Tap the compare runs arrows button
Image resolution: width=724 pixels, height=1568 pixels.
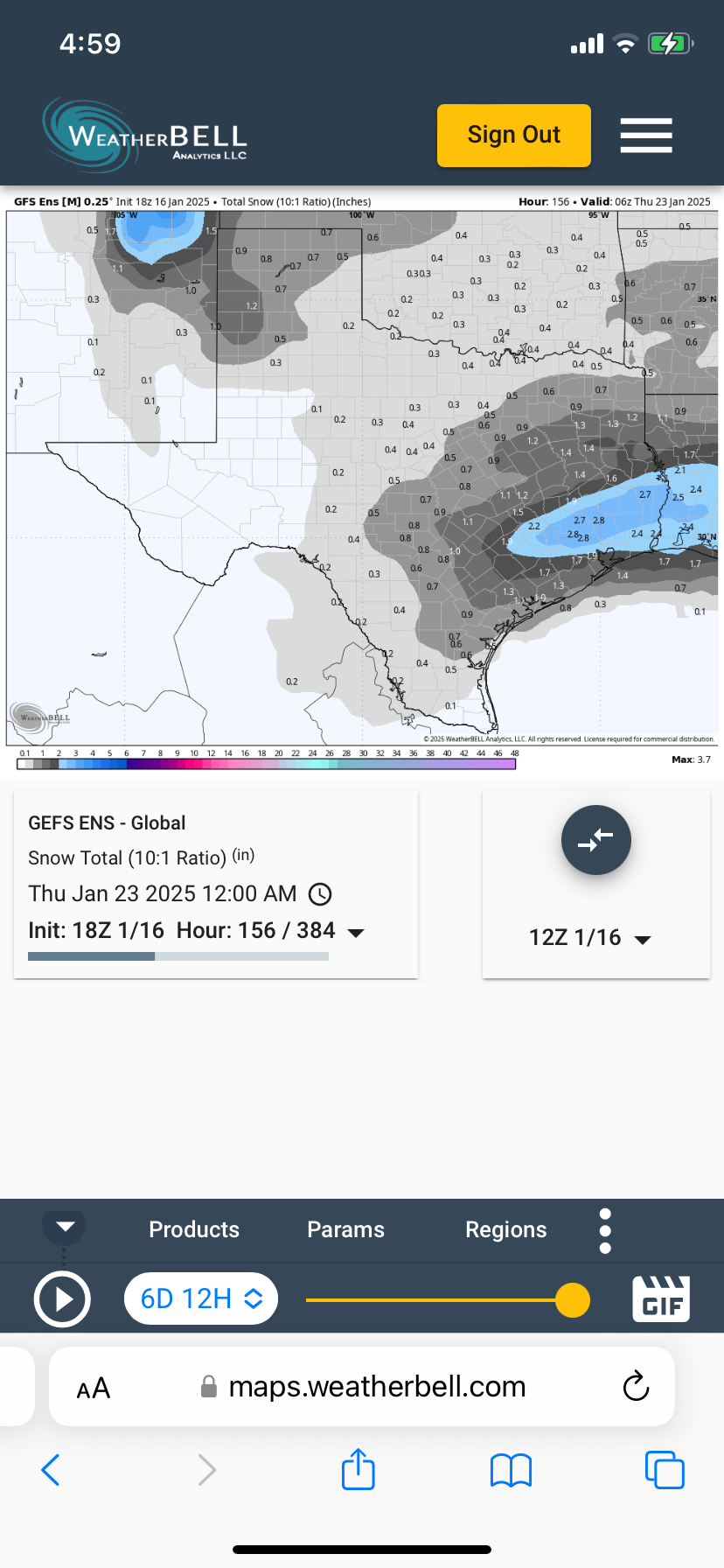coord(595,840)
